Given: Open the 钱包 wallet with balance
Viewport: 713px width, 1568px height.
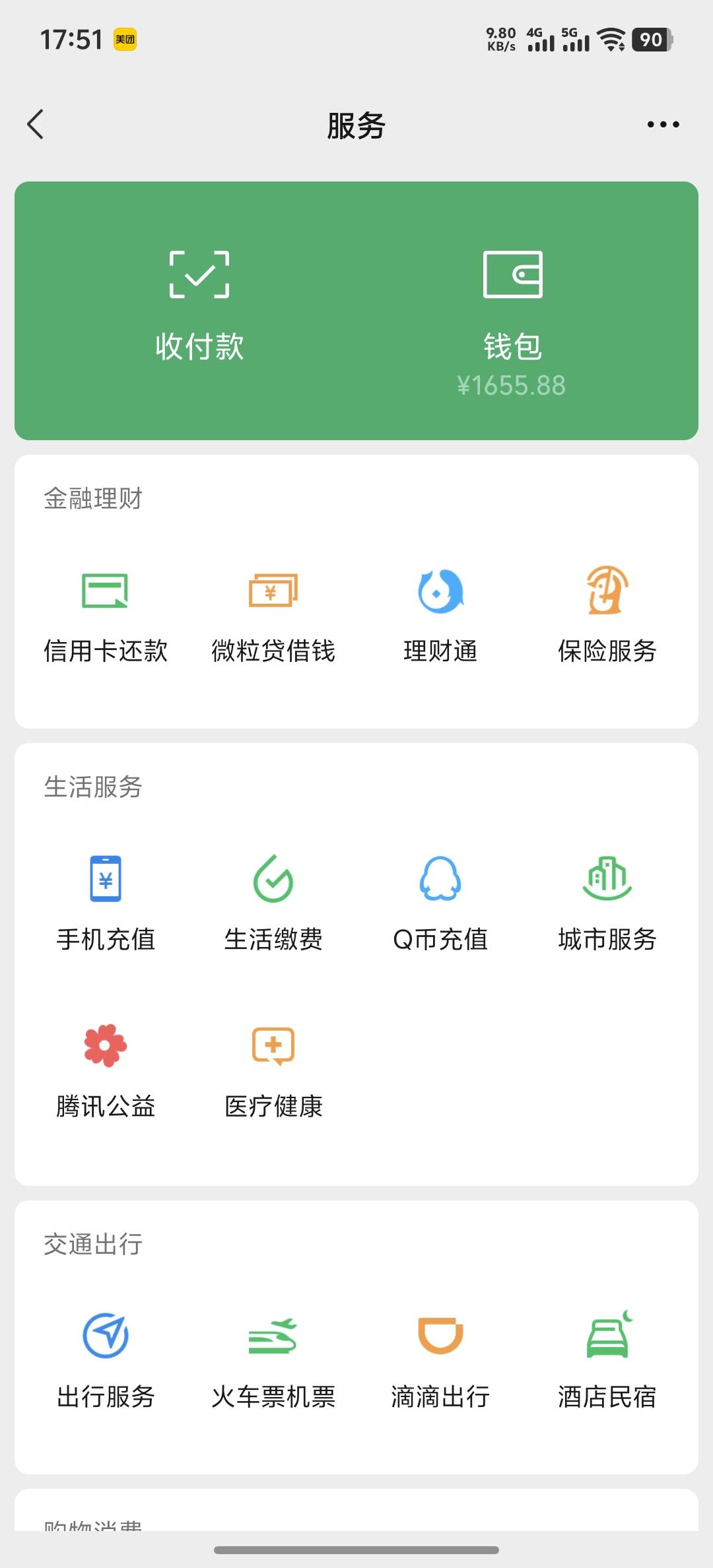Looking at the screenshot, I should click(x=512, y=323).
